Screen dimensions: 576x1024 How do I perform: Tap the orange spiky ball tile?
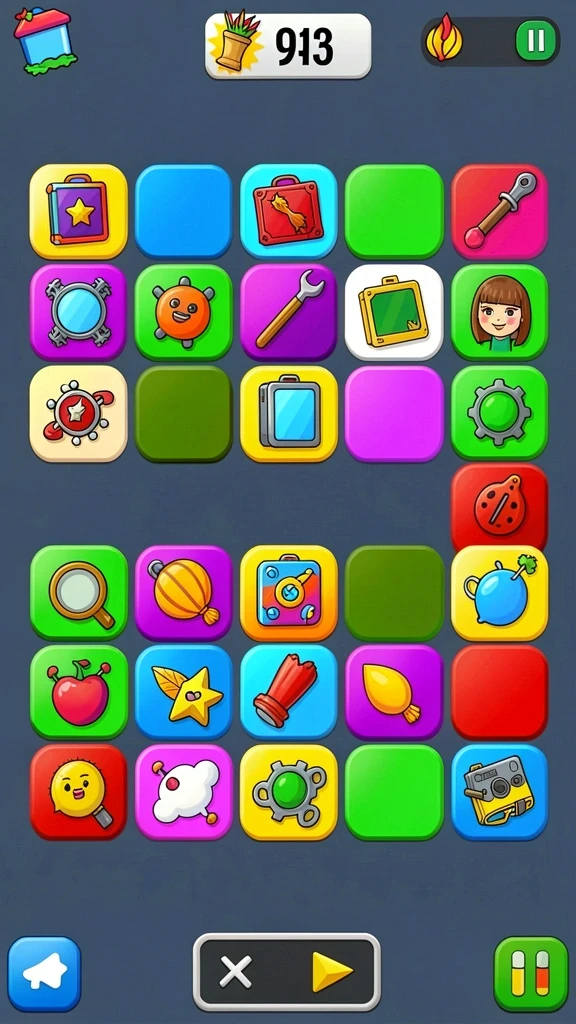[x=184, y=312]
